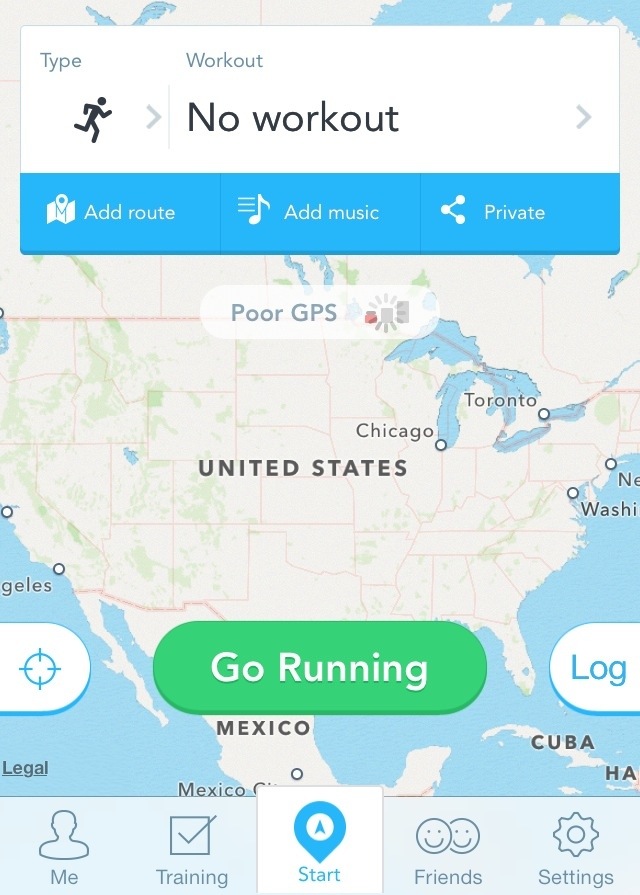Change the running activity type
The image size is (640, 895).
(95, 119)
